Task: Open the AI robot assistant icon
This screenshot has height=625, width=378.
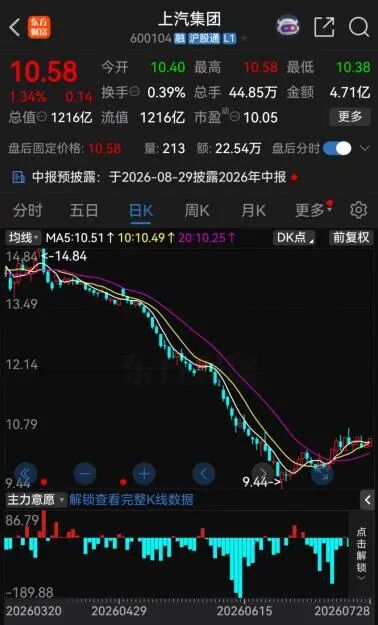Action: click(x=288, y=27)
